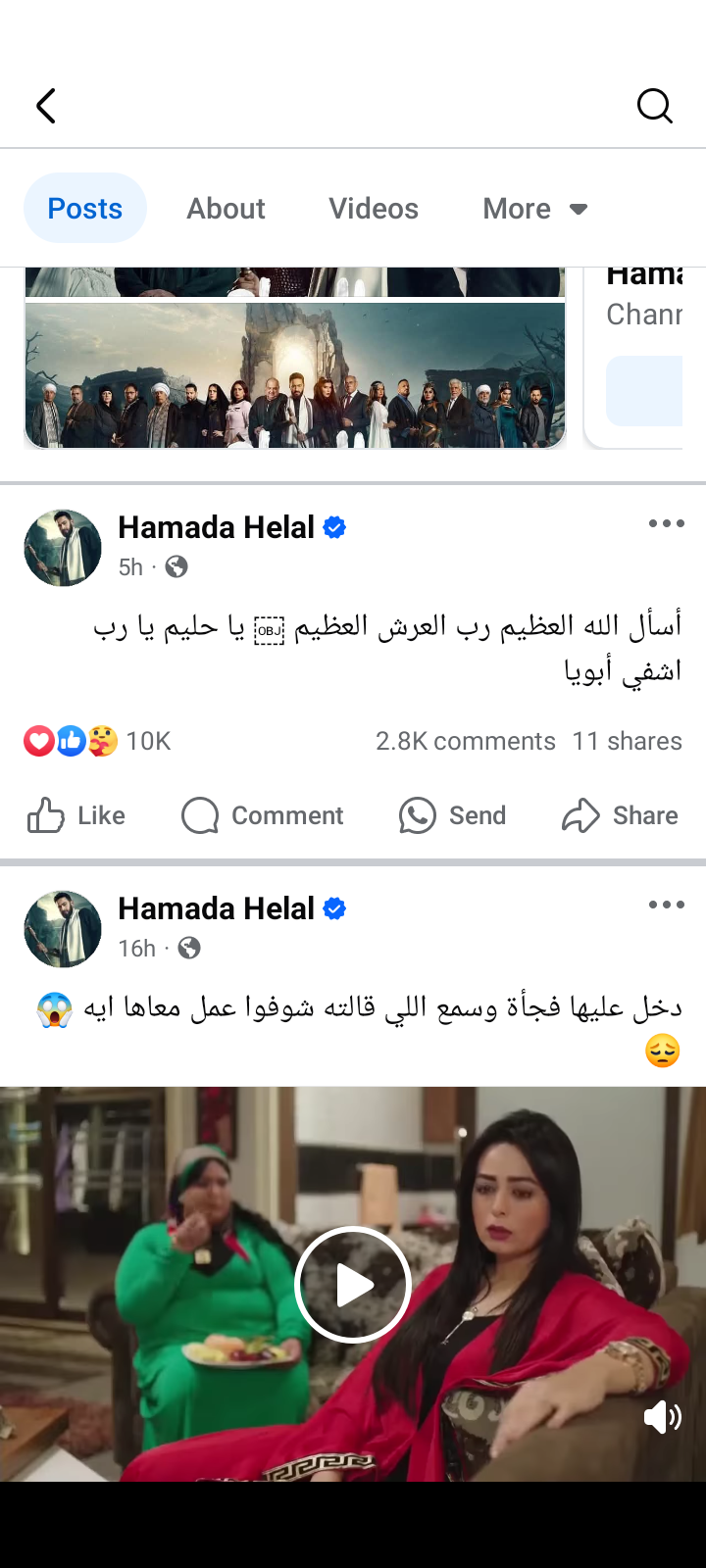Mute the video sound

click(662, 1417)
